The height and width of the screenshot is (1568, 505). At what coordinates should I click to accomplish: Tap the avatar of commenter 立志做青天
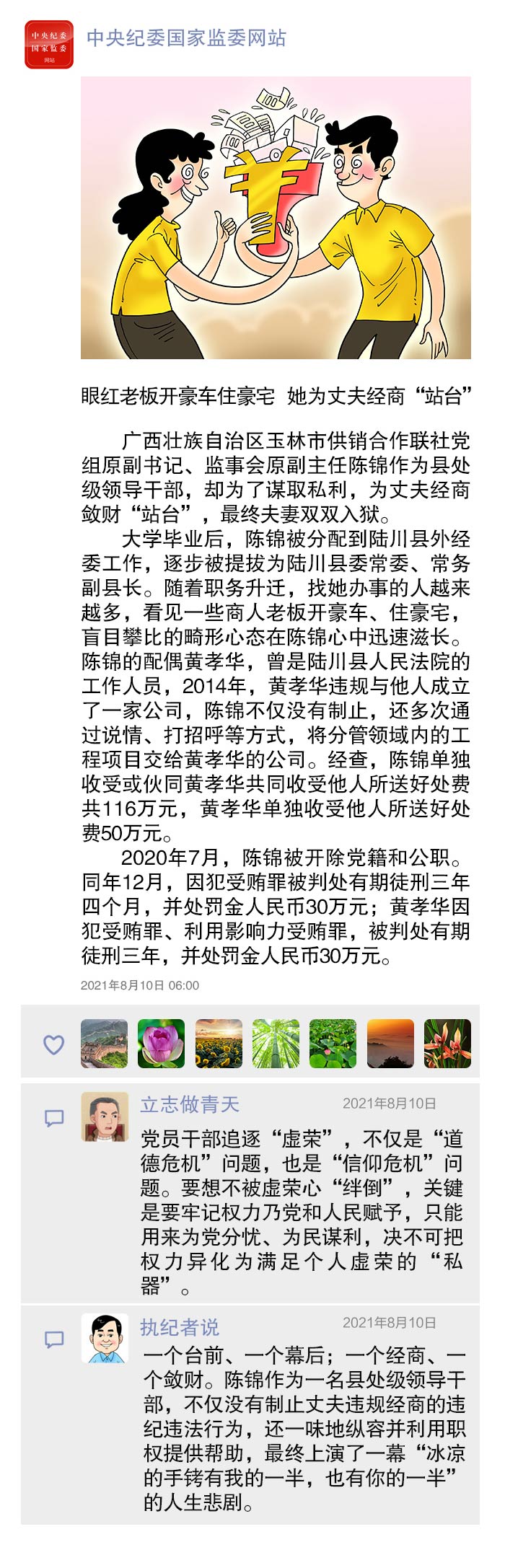click(105, 1116)
